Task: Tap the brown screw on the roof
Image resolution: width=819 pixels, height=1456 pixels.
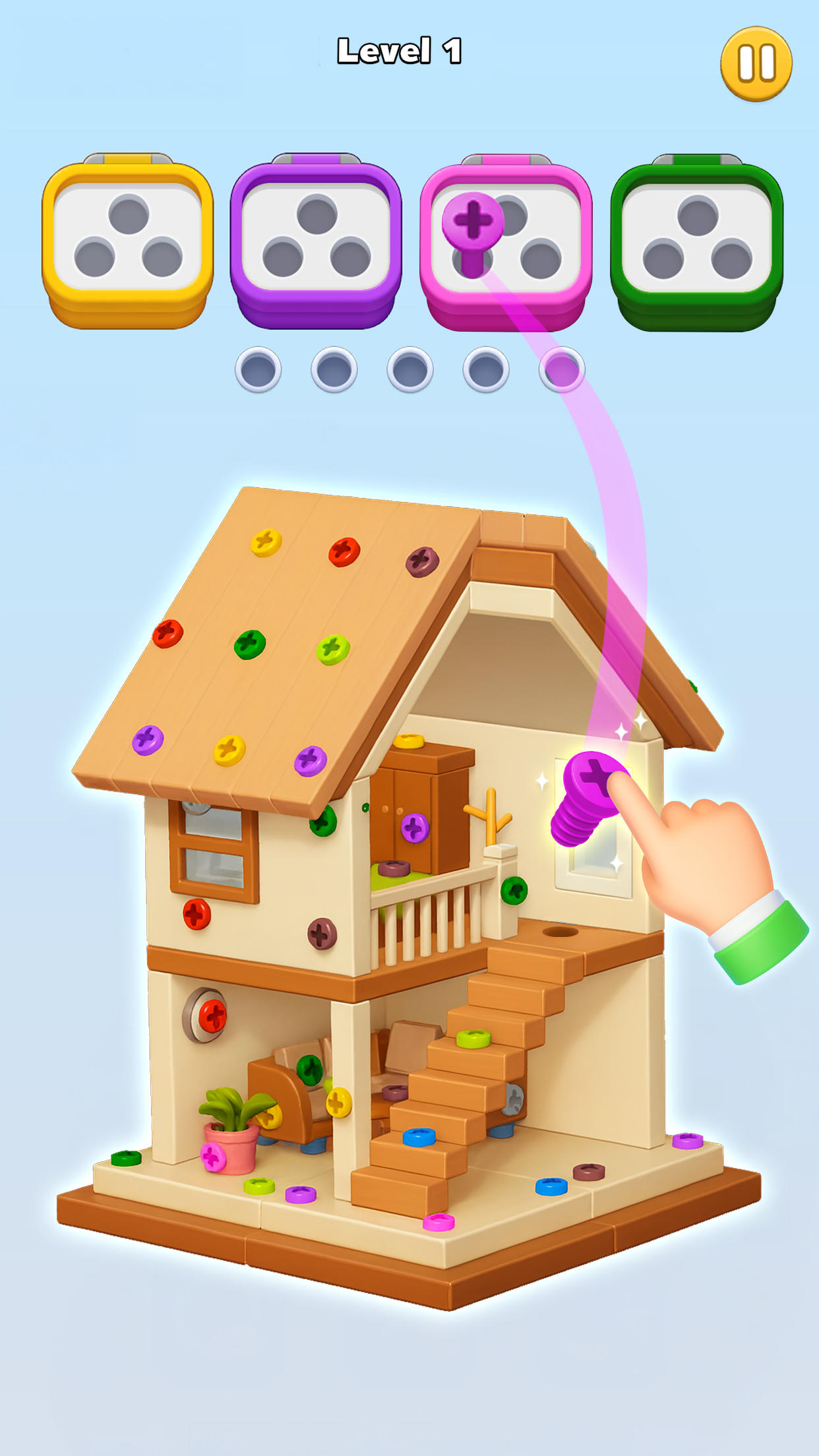Action: 422,562
